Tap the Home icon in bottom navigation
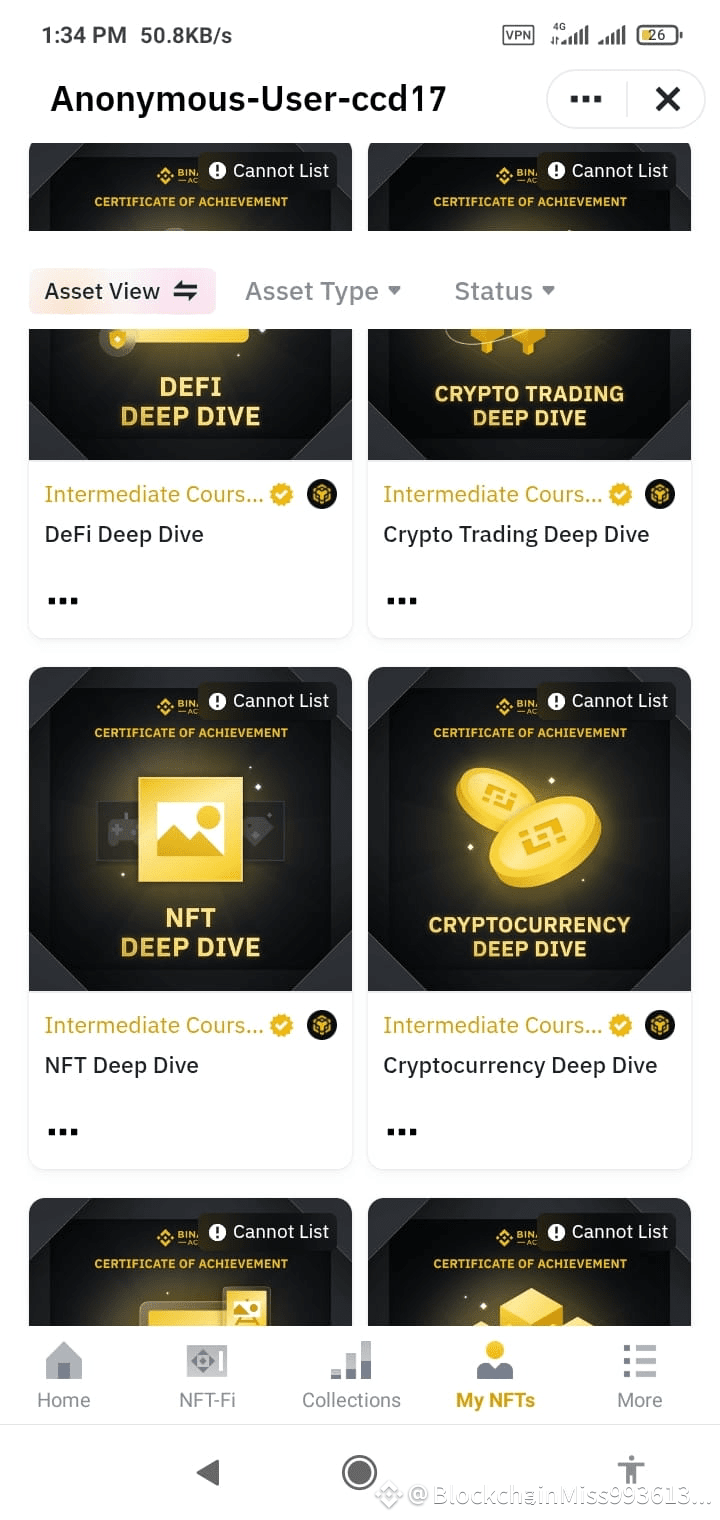 coord(63,1360)
